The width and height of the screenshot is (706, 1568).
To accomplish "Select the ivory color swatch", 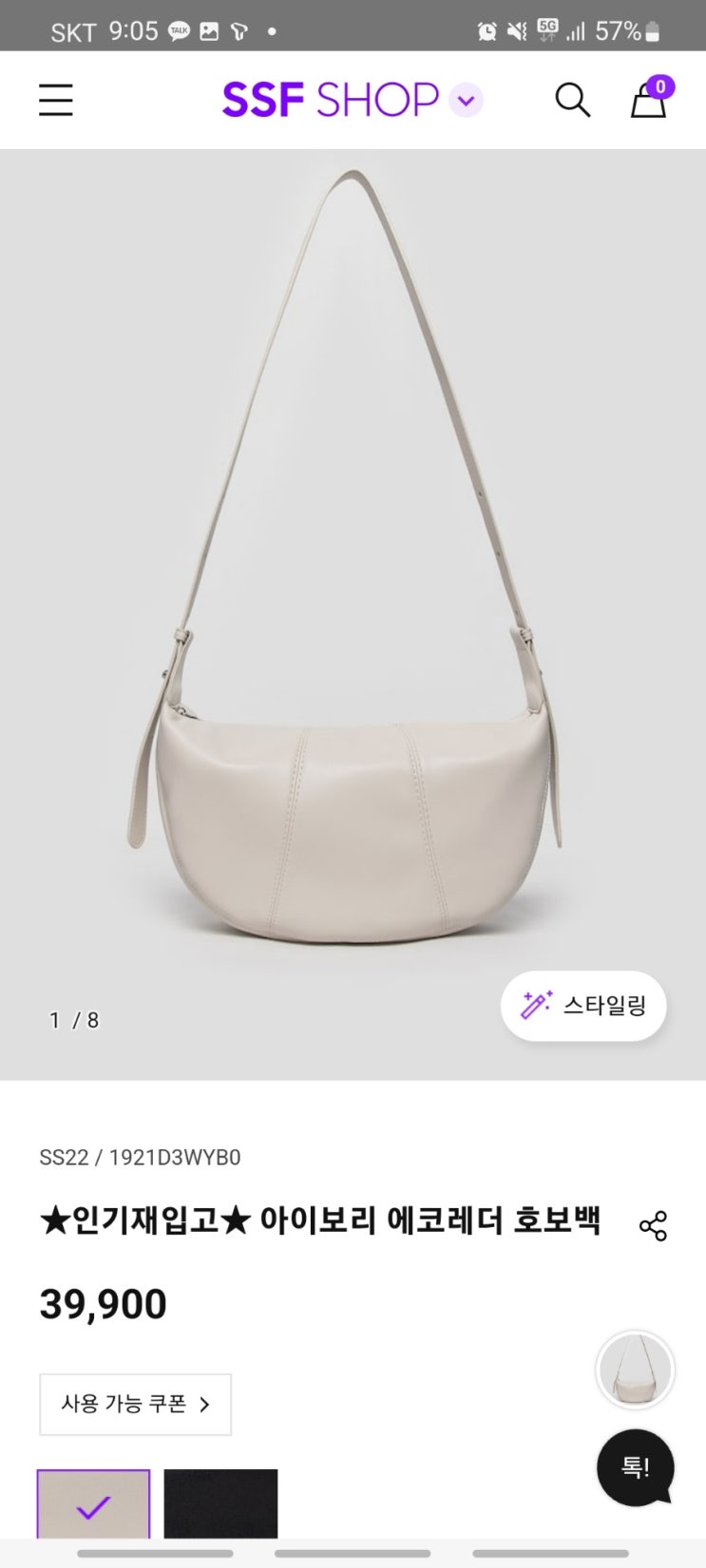I will click(x=93, y=1503).
